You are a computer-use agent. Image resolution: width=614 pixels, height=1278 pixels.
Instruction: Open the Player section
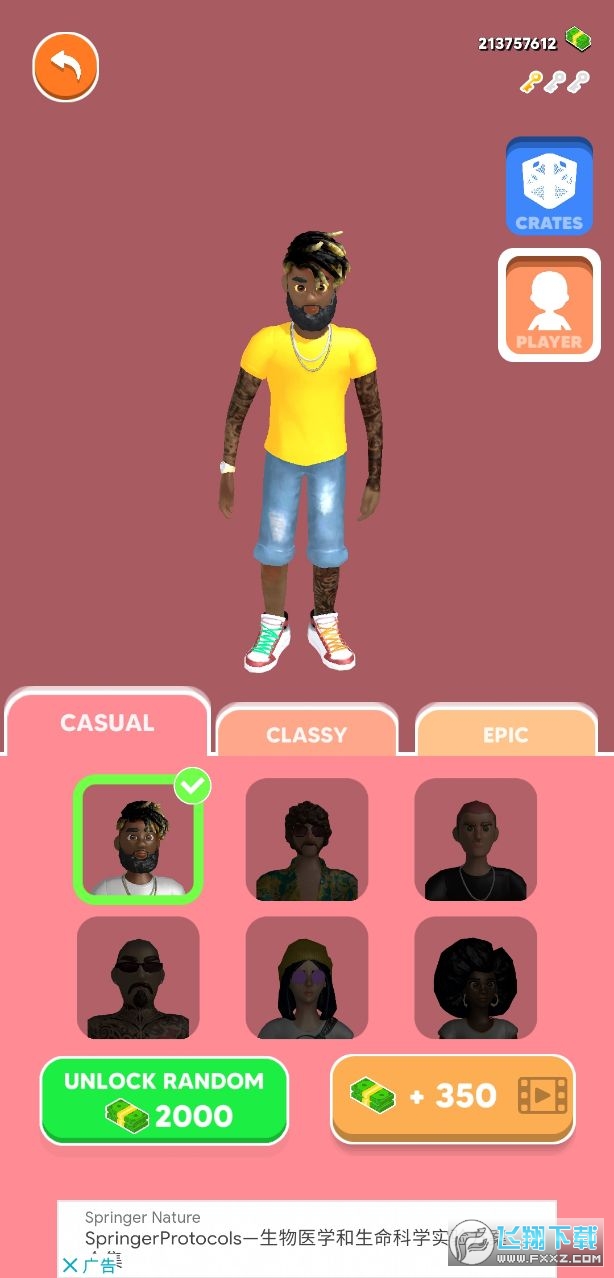click(x=549, y=305)
